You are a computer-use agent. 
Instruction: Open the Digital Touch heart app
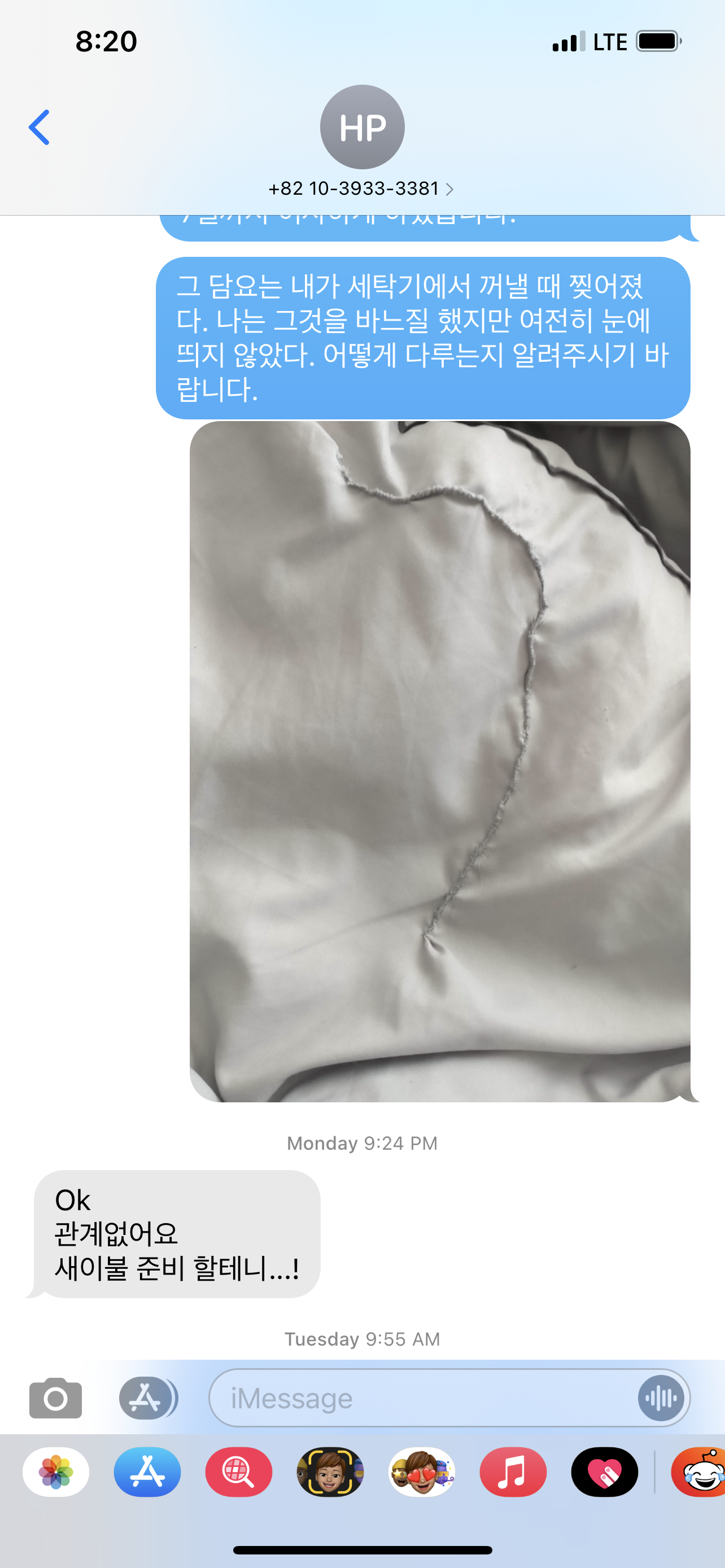coord(604,1472)
